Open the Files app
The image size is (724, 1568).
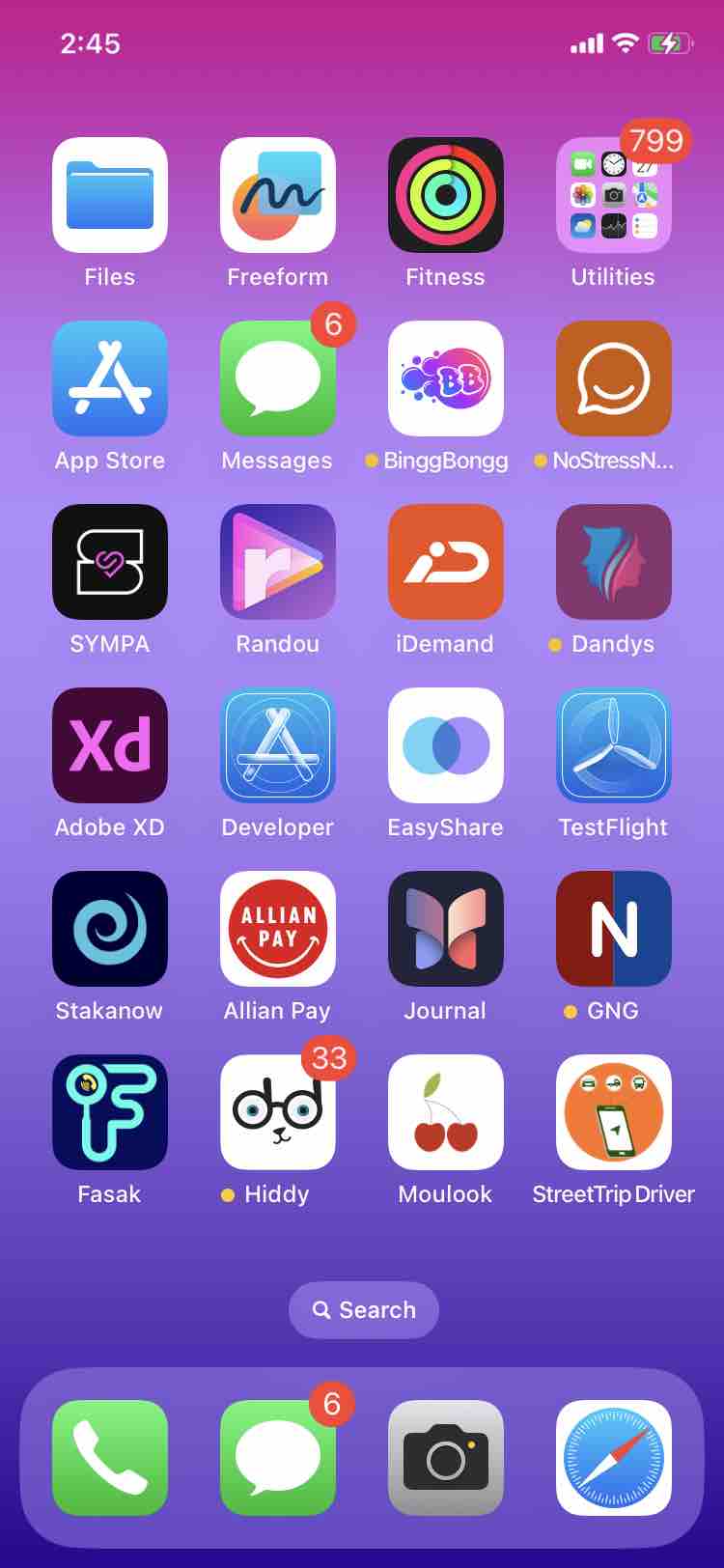tap(110, 195)
